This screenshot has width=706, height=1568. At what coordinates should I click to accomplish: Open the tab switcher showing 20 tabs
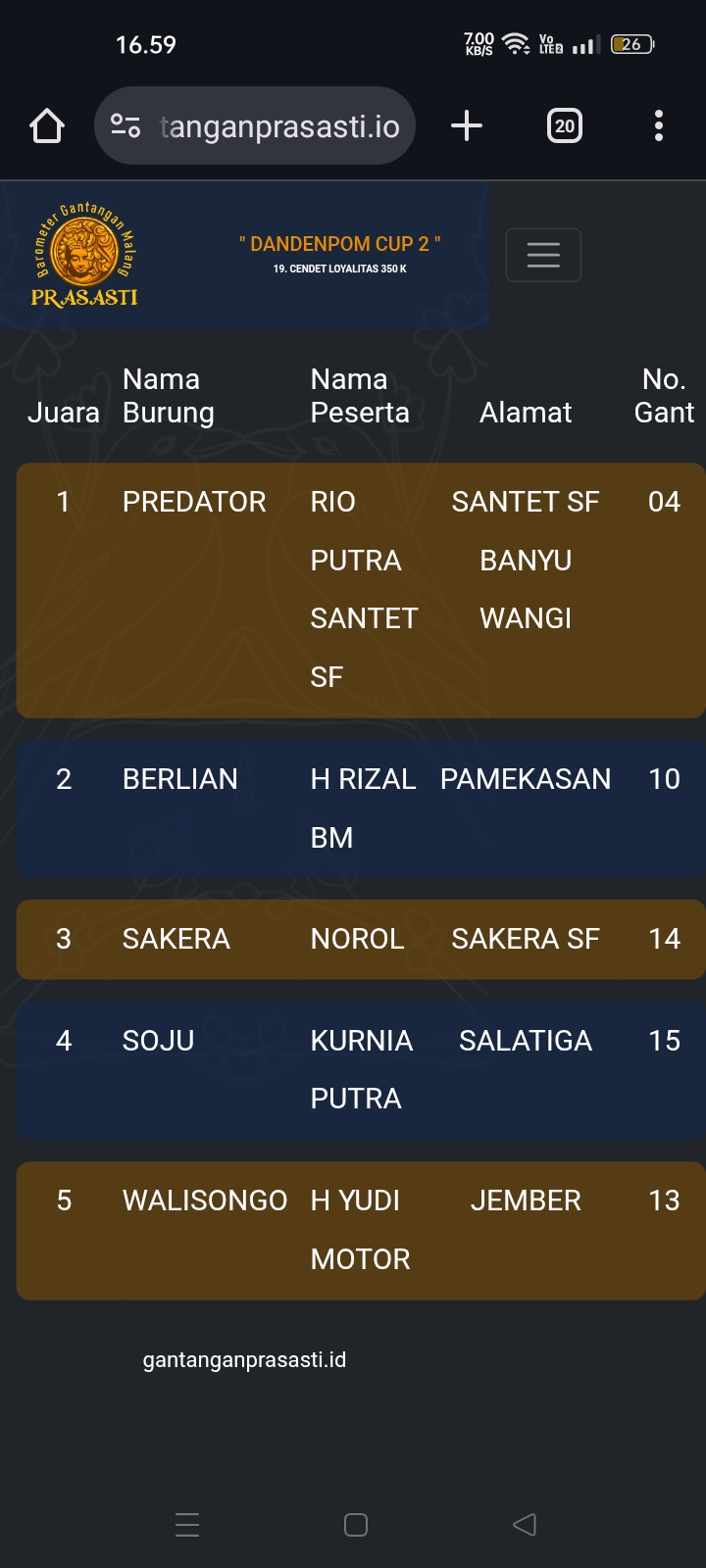[564, 126]
